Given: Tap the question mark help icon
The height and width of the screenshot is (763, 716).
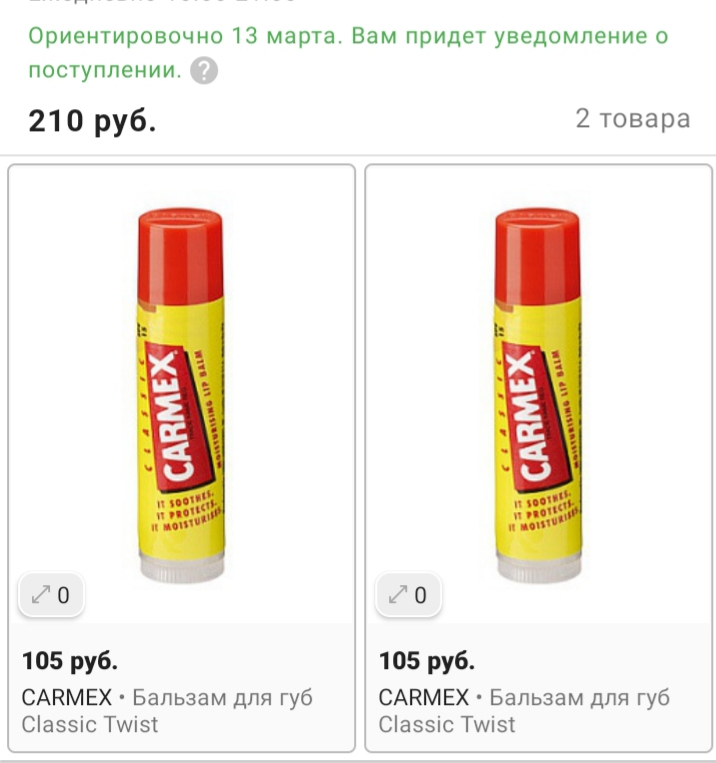Looking at the screenshot, I should pos(204,72).
